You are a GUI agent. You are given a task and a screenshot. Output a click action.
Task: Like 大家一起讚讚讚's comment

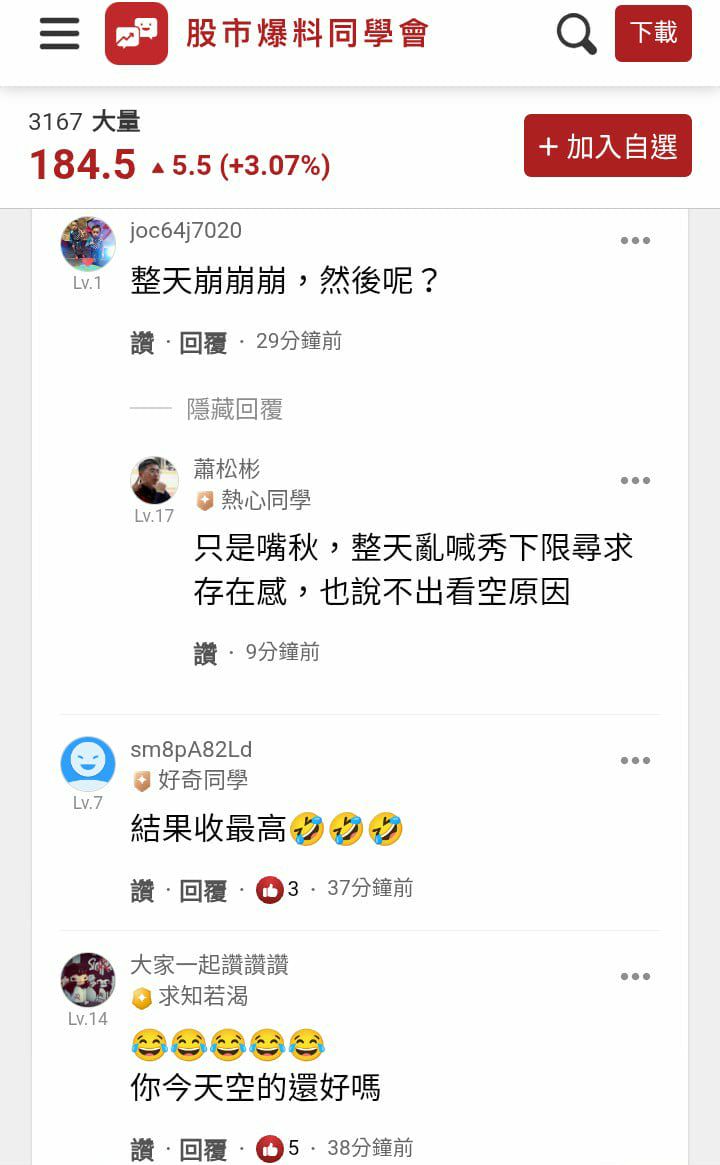pyautogui.click(x=142, y=1149)
